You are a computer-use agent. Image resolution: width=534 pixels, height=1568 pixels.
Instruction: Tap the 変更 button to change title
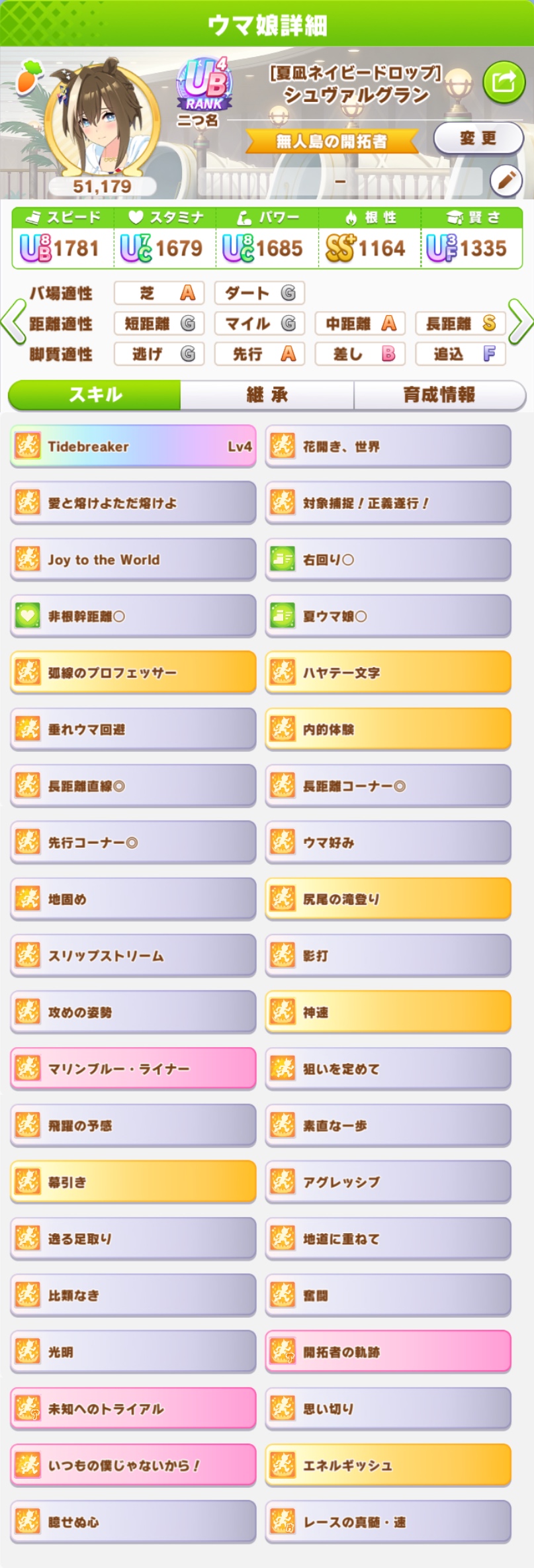[478, 138]
